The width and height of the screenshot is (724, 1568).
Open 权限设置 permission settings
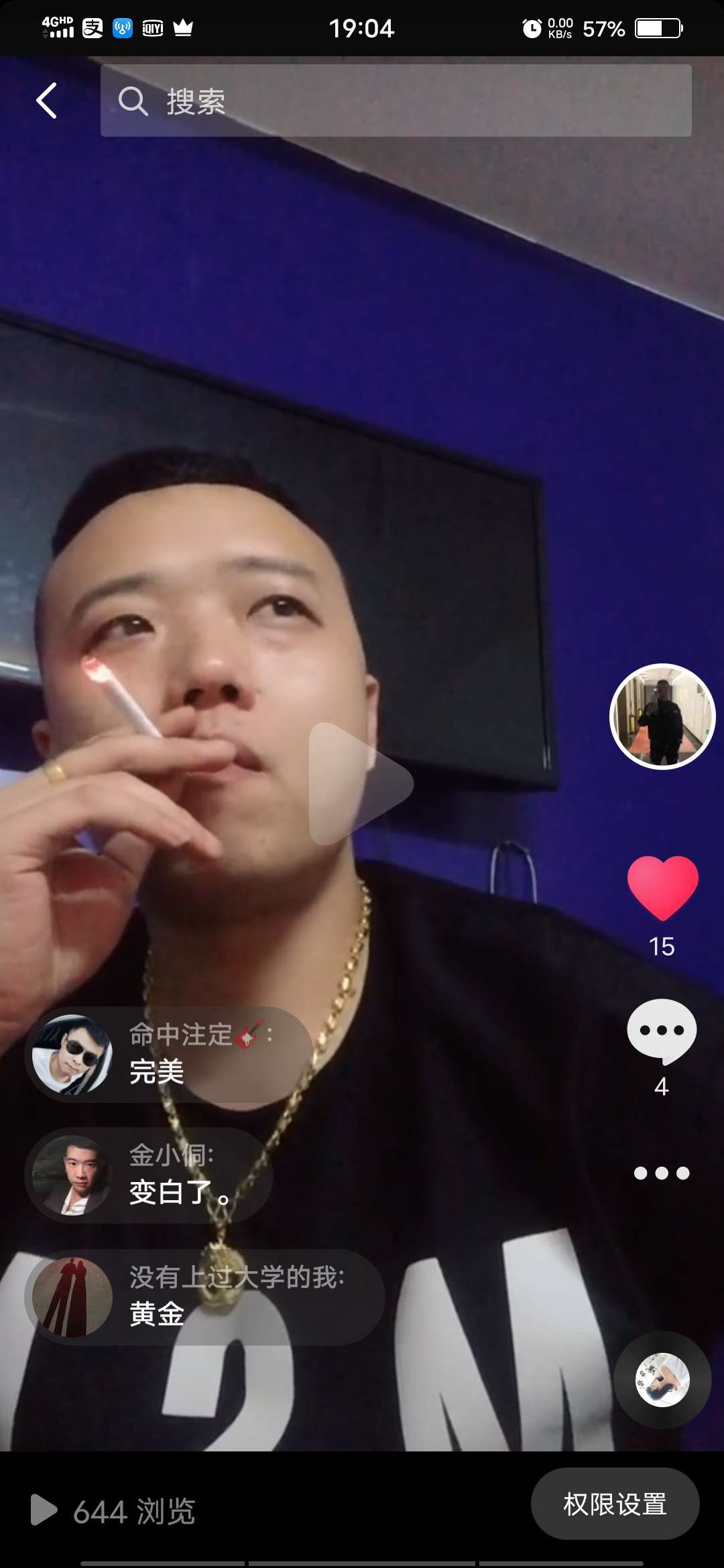pyautogui.click(x=615, y=1504)
